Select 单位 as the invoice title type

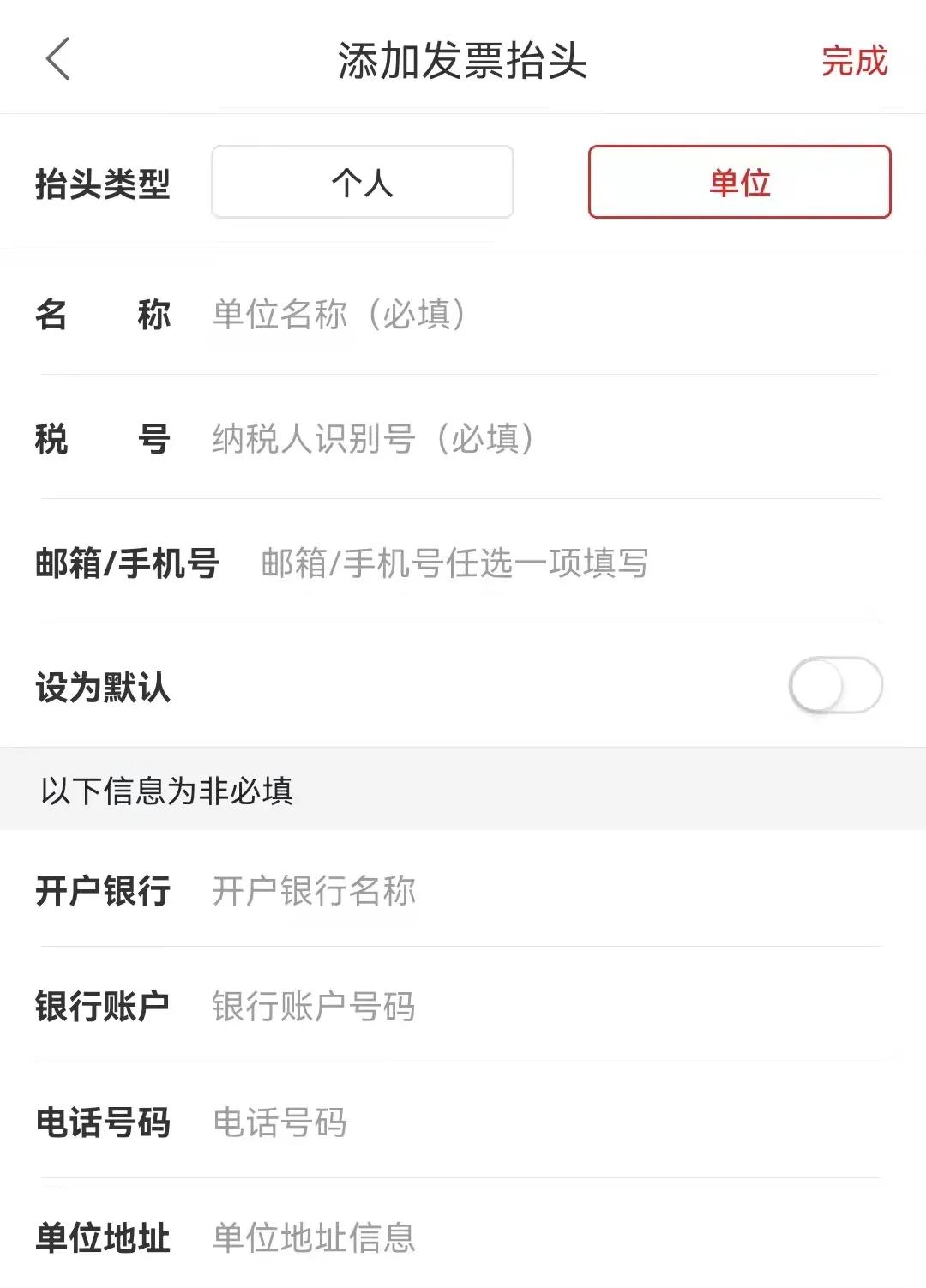(739, 183)
